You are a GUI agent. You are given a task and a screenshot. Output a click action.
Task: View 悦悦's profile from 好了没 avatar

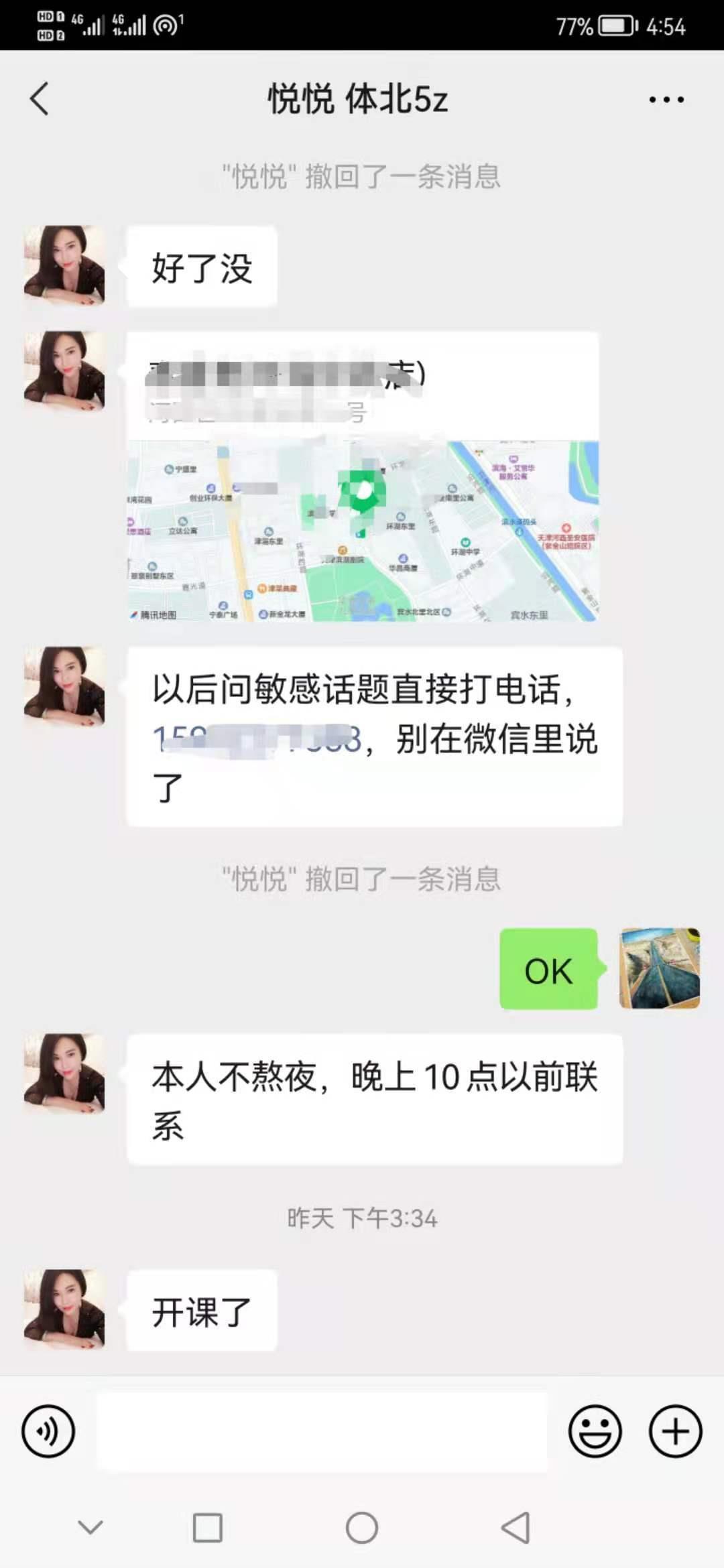(64, 266)
